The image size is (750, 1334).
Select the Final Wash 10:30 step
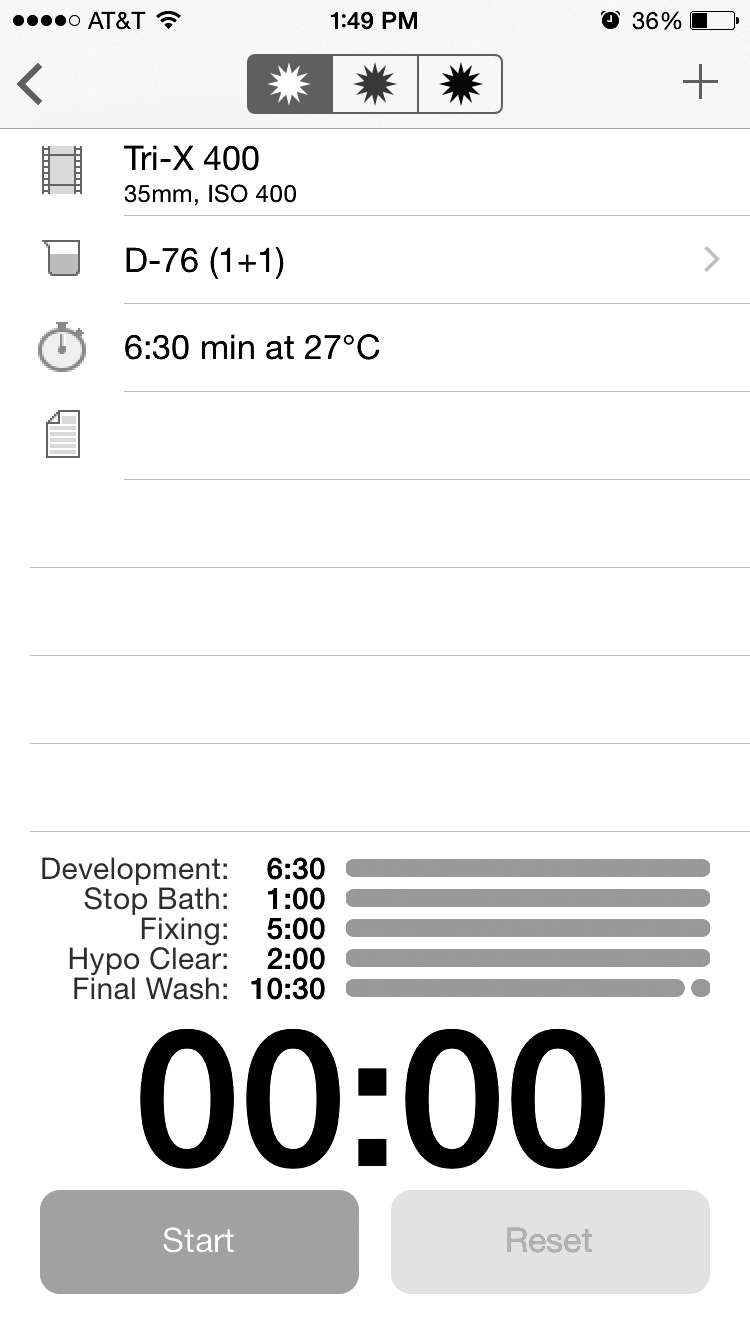pyautogui.click(x=375, y=989)
